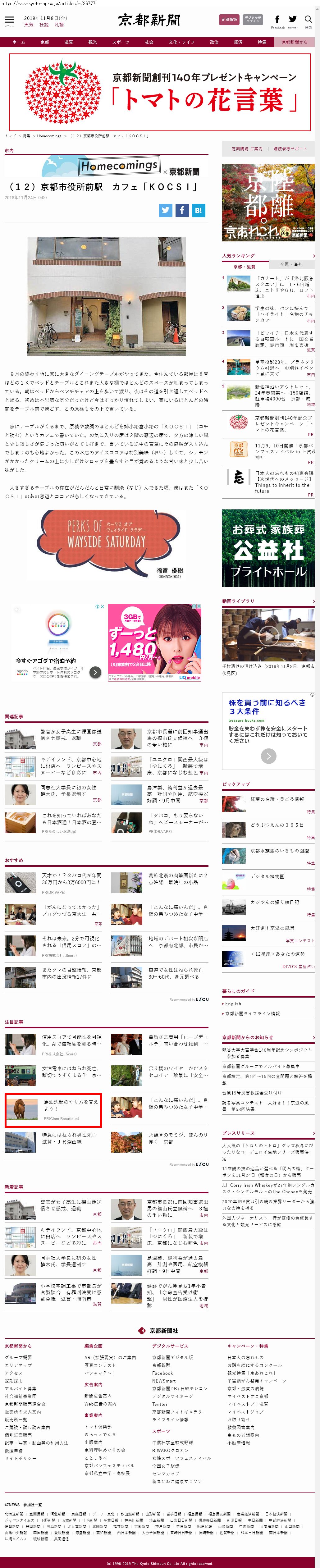This screenshot has width=320, height=1568.
Task: Share this article on Facebook
Action: 182,210
